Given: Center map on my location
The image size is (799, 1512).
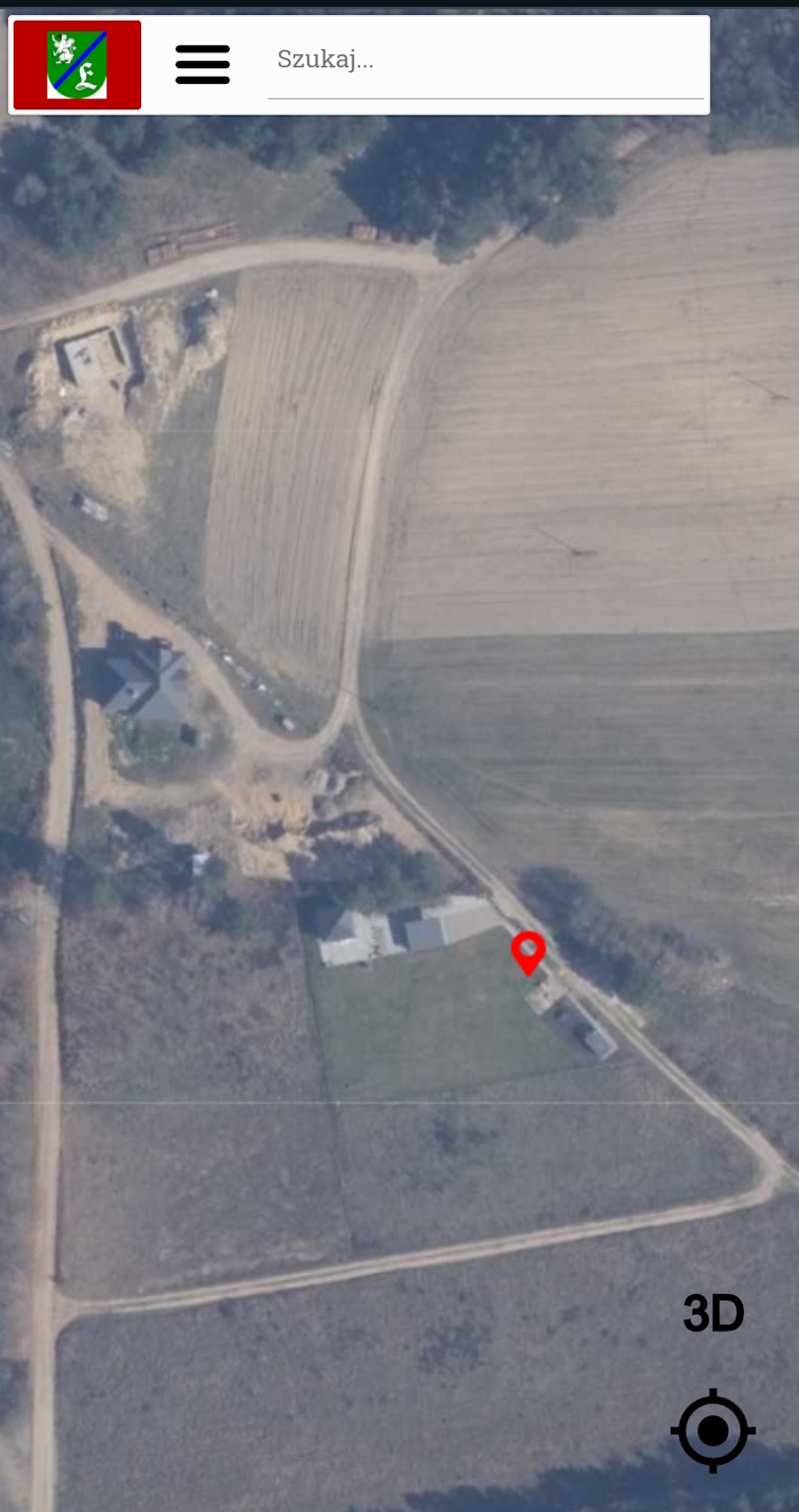Looking at the screenshot, I should pyautogui.click(x=713, y=1430).
